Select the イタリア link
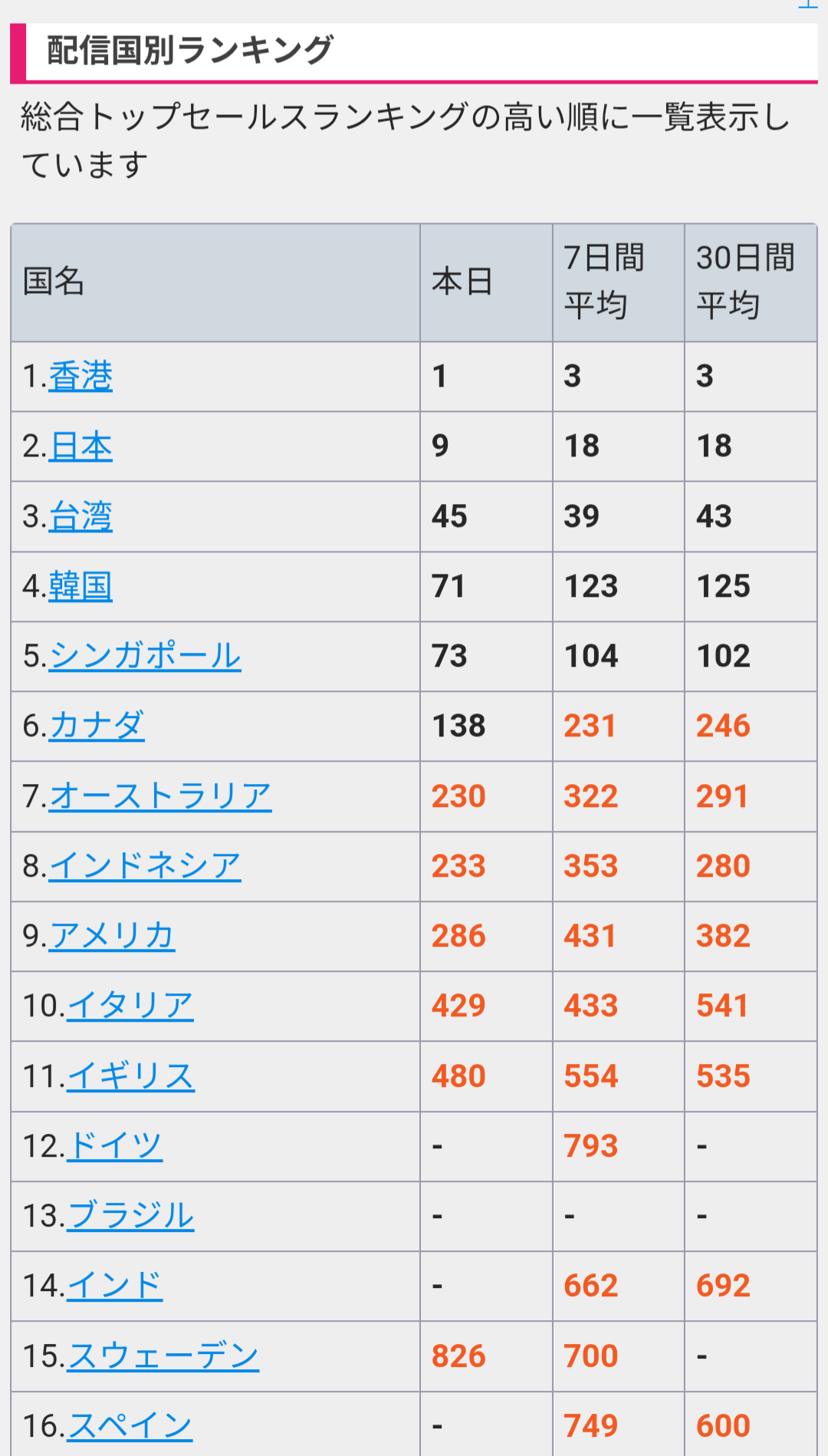 tap(130, 1006)
